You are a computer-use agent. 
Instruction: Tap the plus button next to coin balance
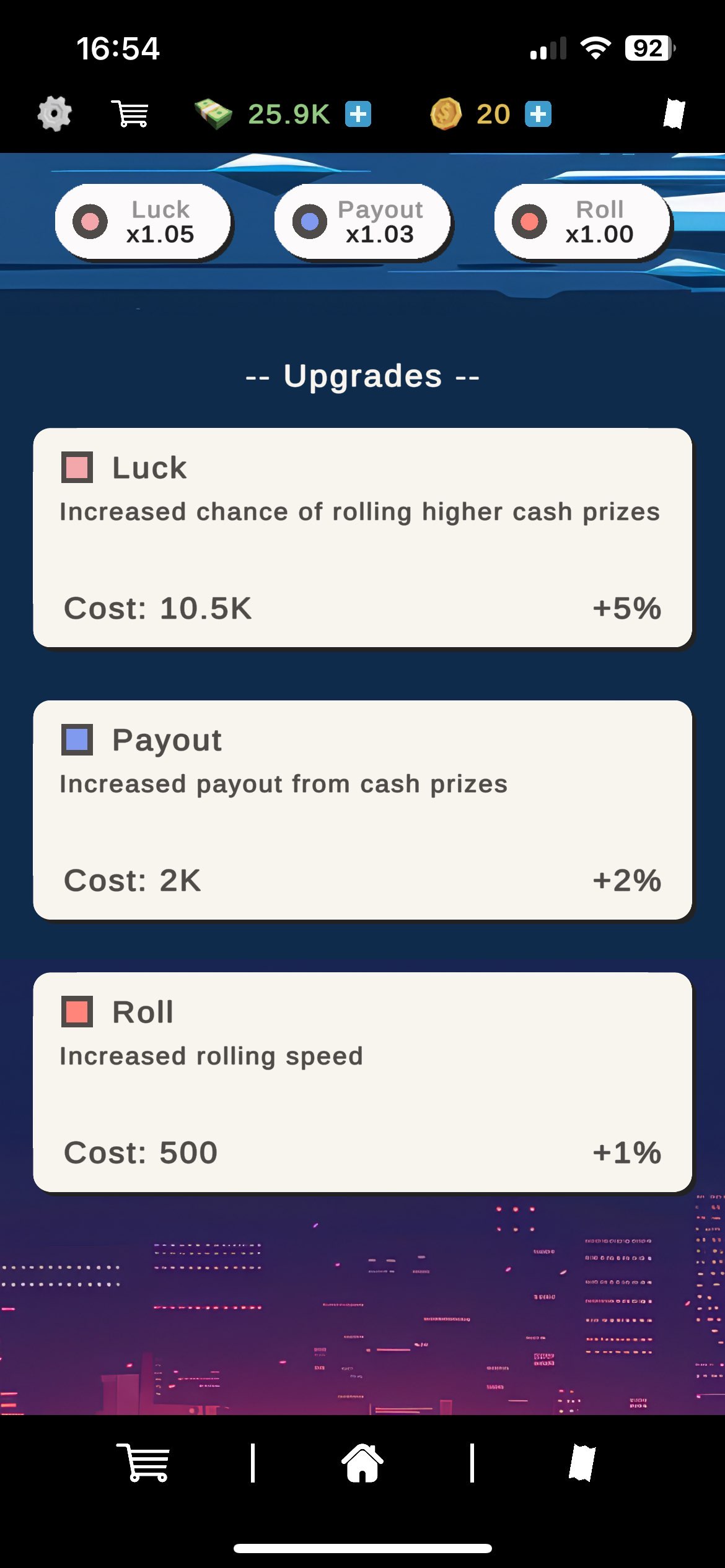click(538, 115)
